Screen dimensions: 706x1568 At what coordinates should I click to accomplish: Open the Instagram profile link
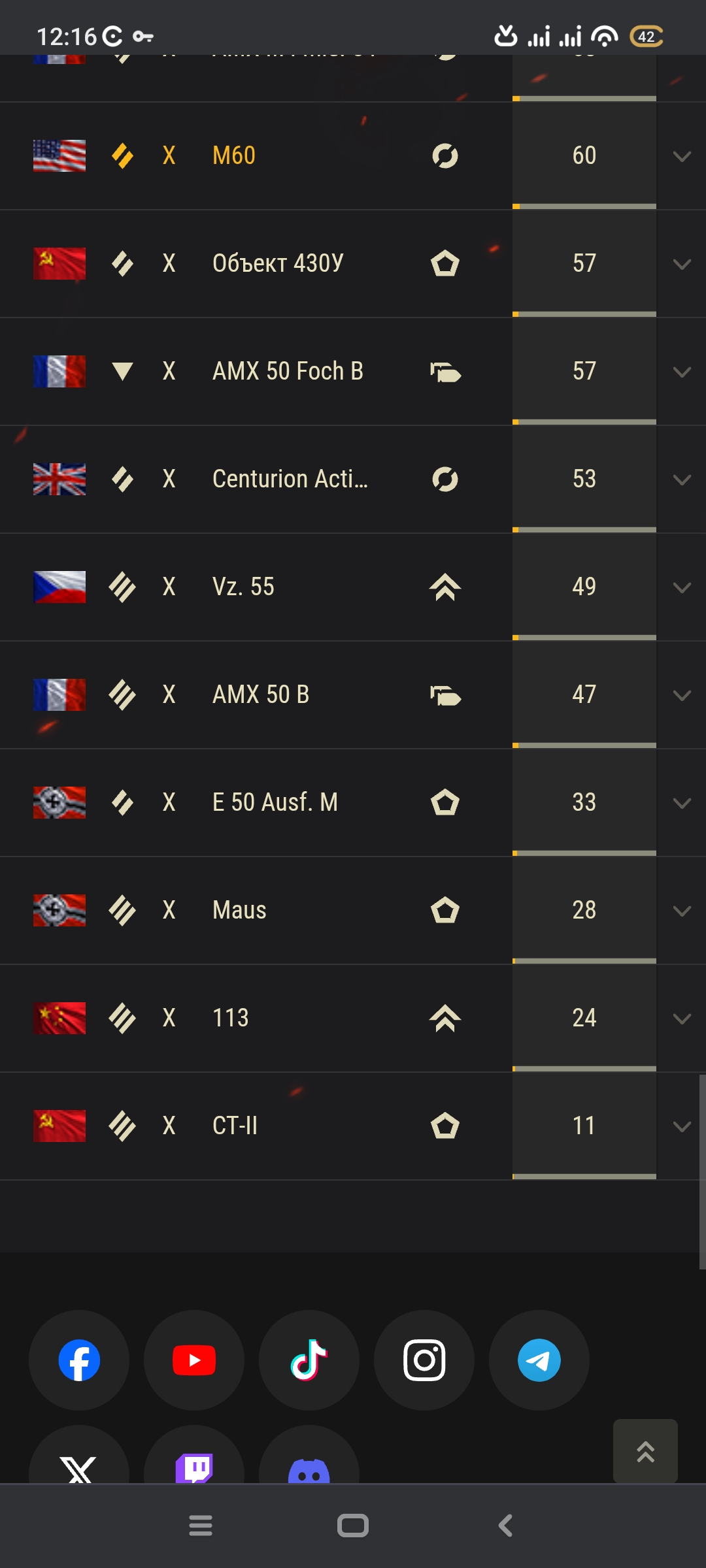tap(424, 1360)
